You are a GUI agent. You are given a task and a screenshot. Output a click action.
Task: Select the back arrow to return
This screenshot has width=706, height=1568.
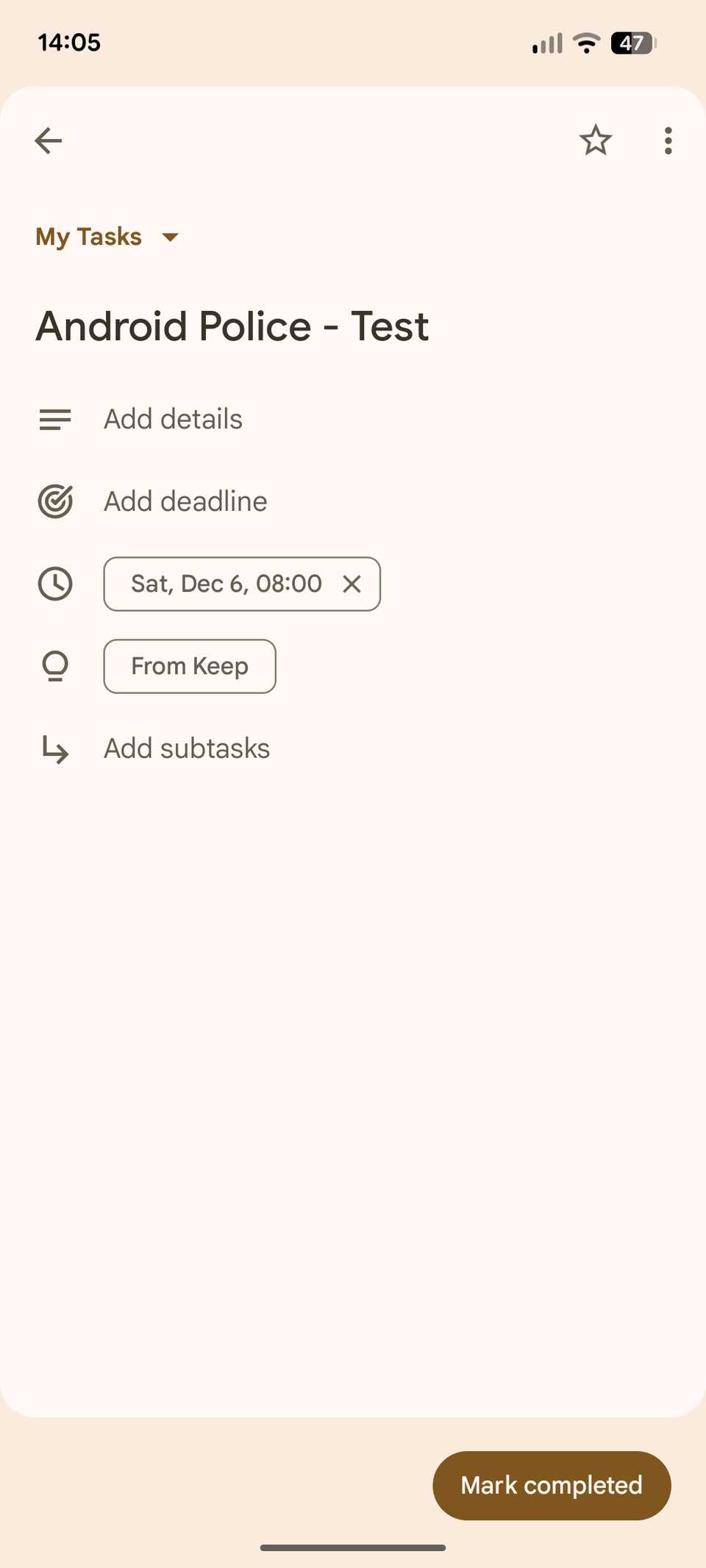click(x=48, y=140)
